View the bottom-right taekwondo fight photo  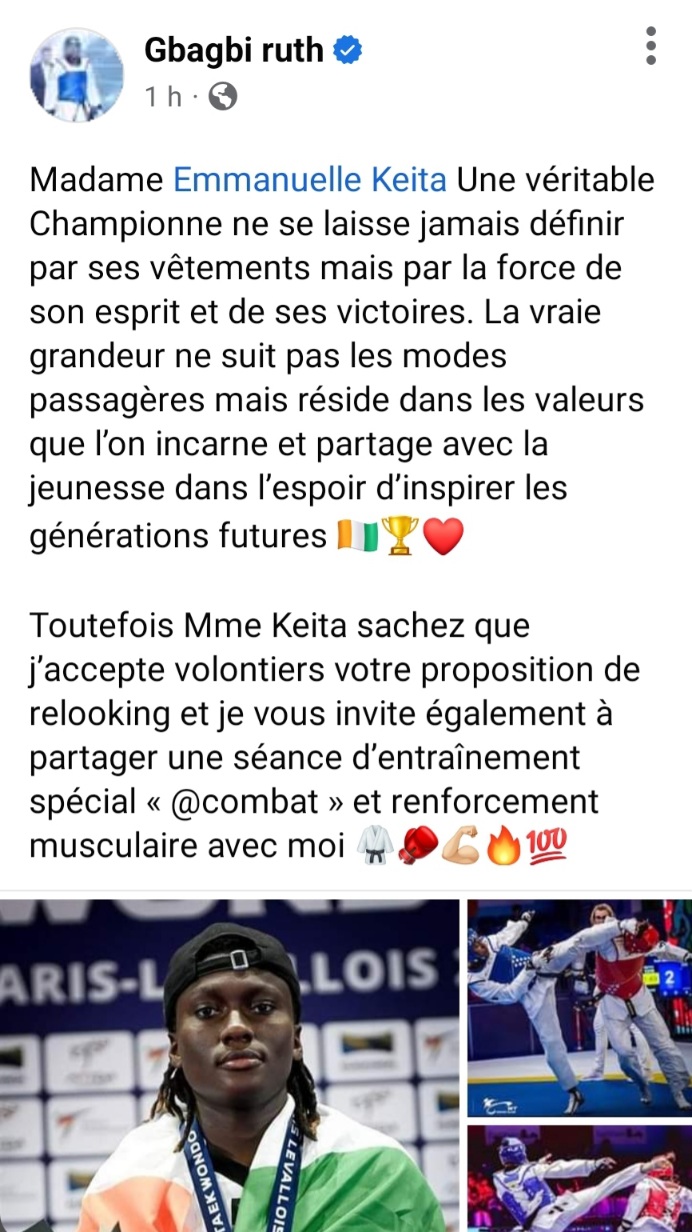pyautogui.click(x=579, y=1178)
